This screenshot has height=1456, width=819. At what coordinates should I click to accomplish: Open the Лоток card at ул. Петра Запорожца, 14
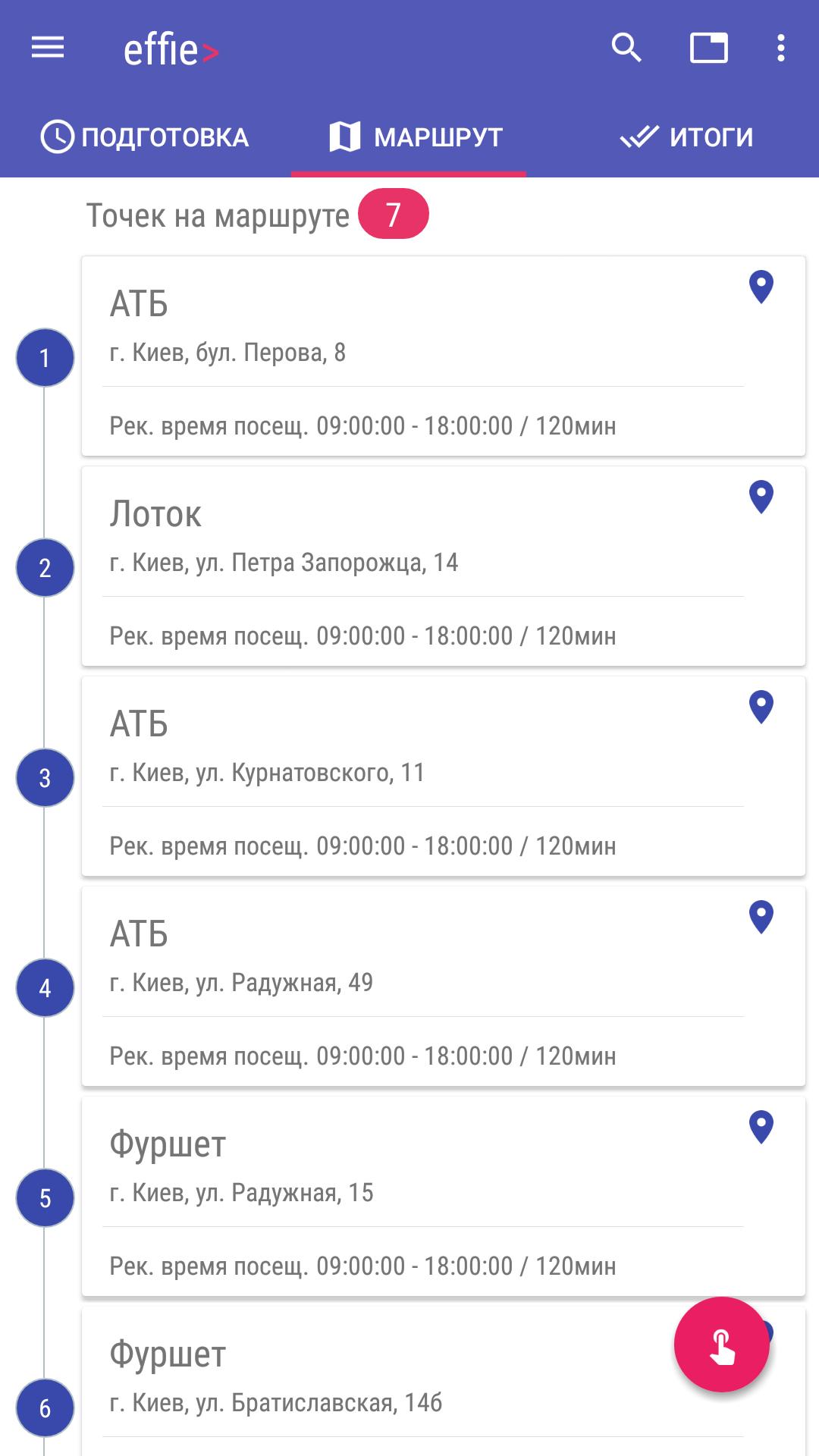[444, 566]
